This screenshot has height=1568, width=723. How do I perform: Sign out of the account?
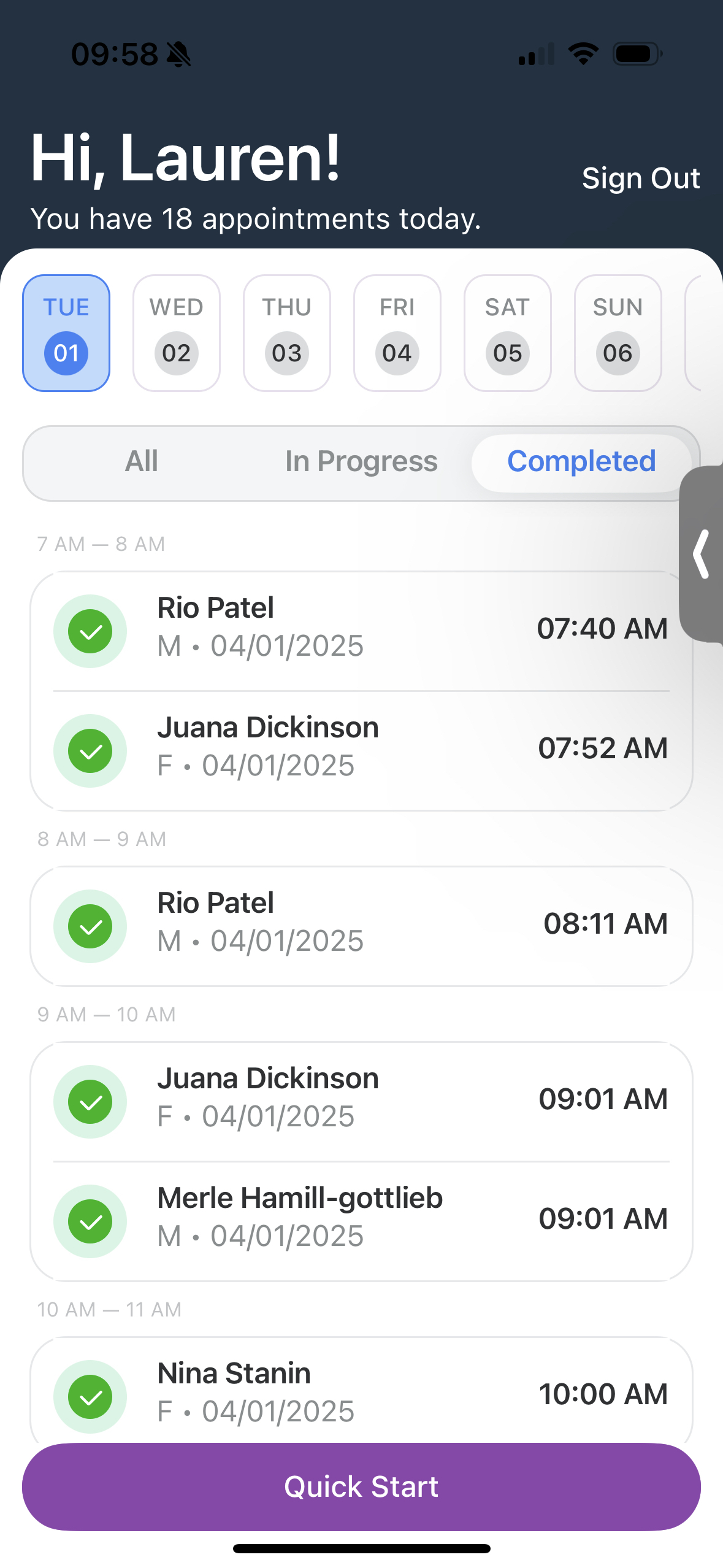640,179
